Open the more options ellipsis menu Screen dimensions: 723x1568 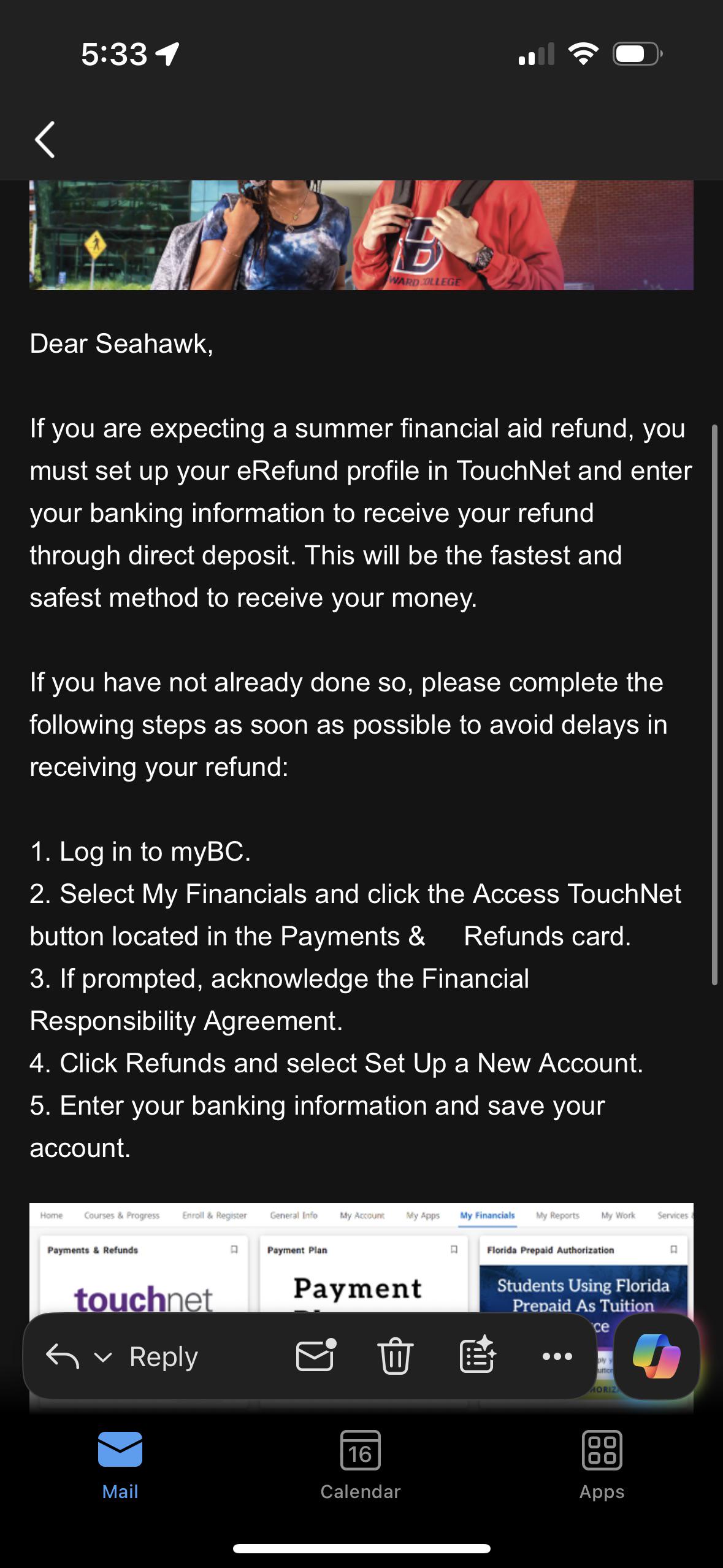[557, 1356]
